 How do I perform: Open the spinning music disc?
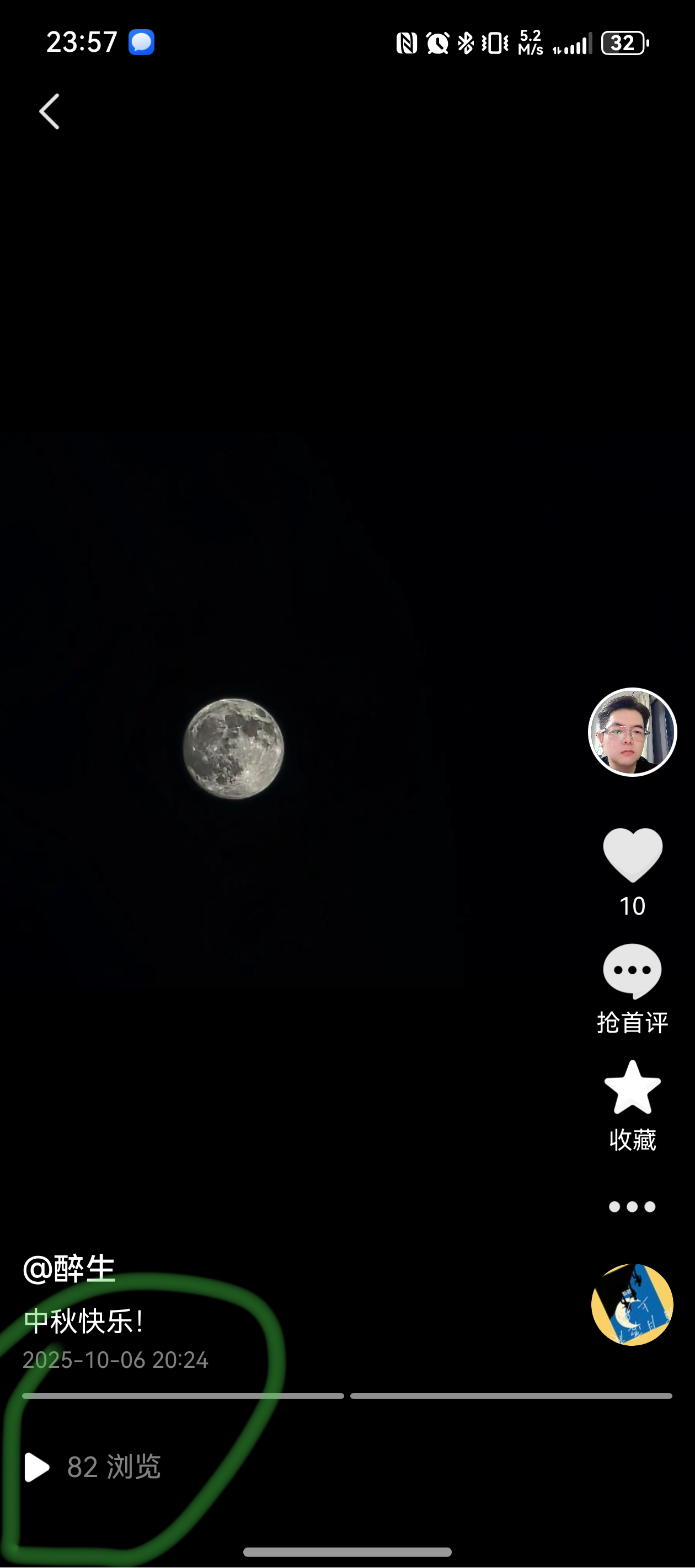632,1304
